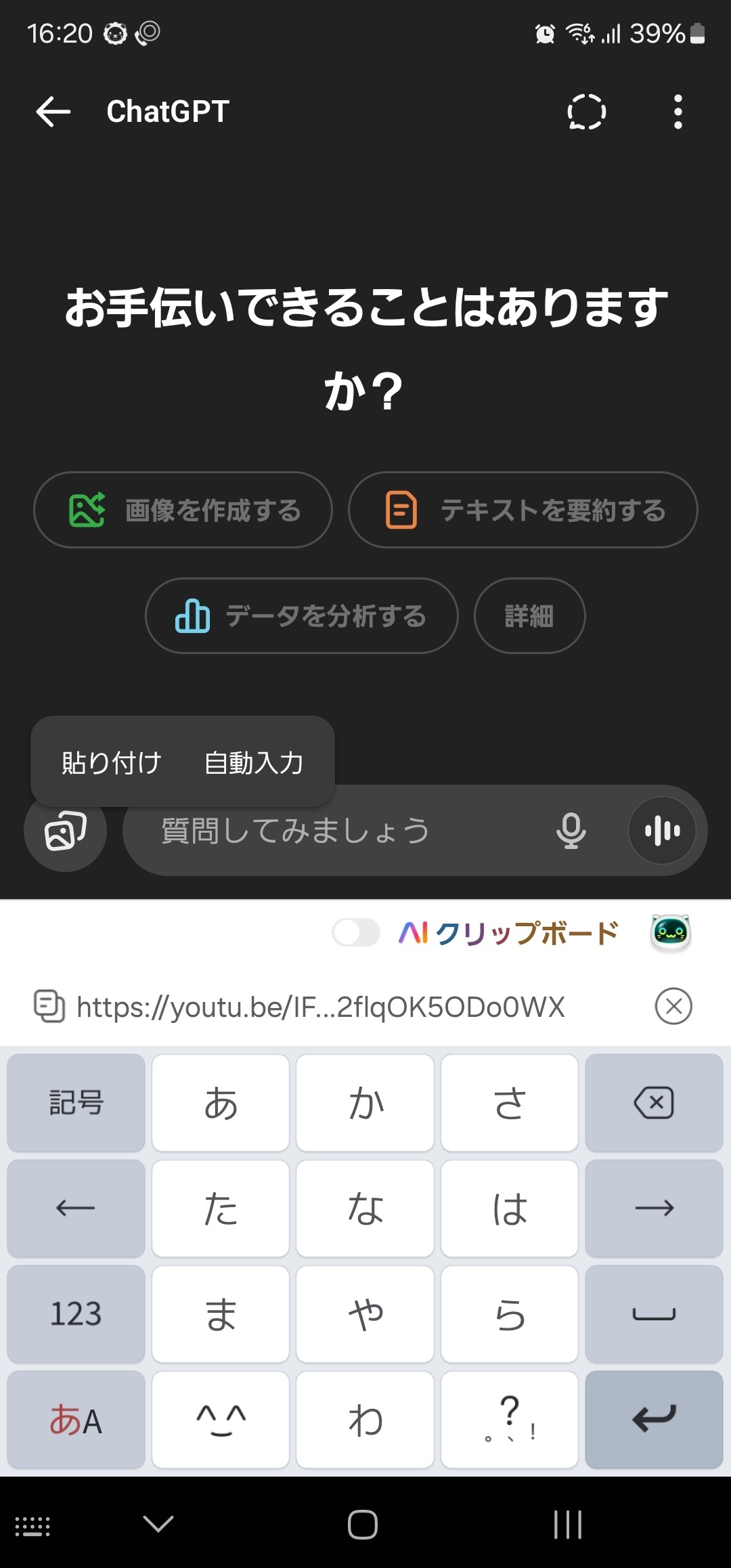
Task: Paste clipboard text with 貼り付け
Action: click(112, 762)
